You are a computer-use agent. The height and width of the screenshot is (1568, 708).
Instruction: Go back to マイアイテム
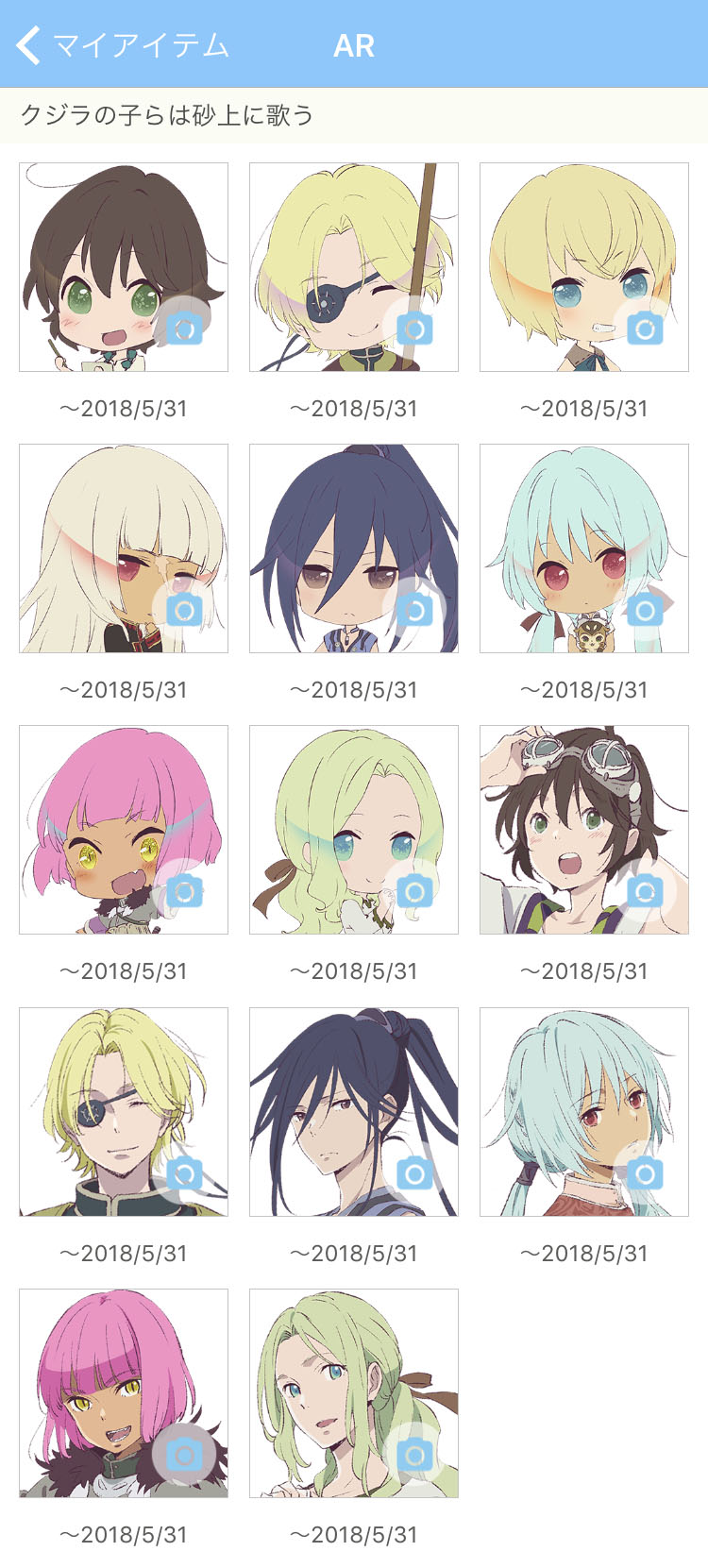123,44
